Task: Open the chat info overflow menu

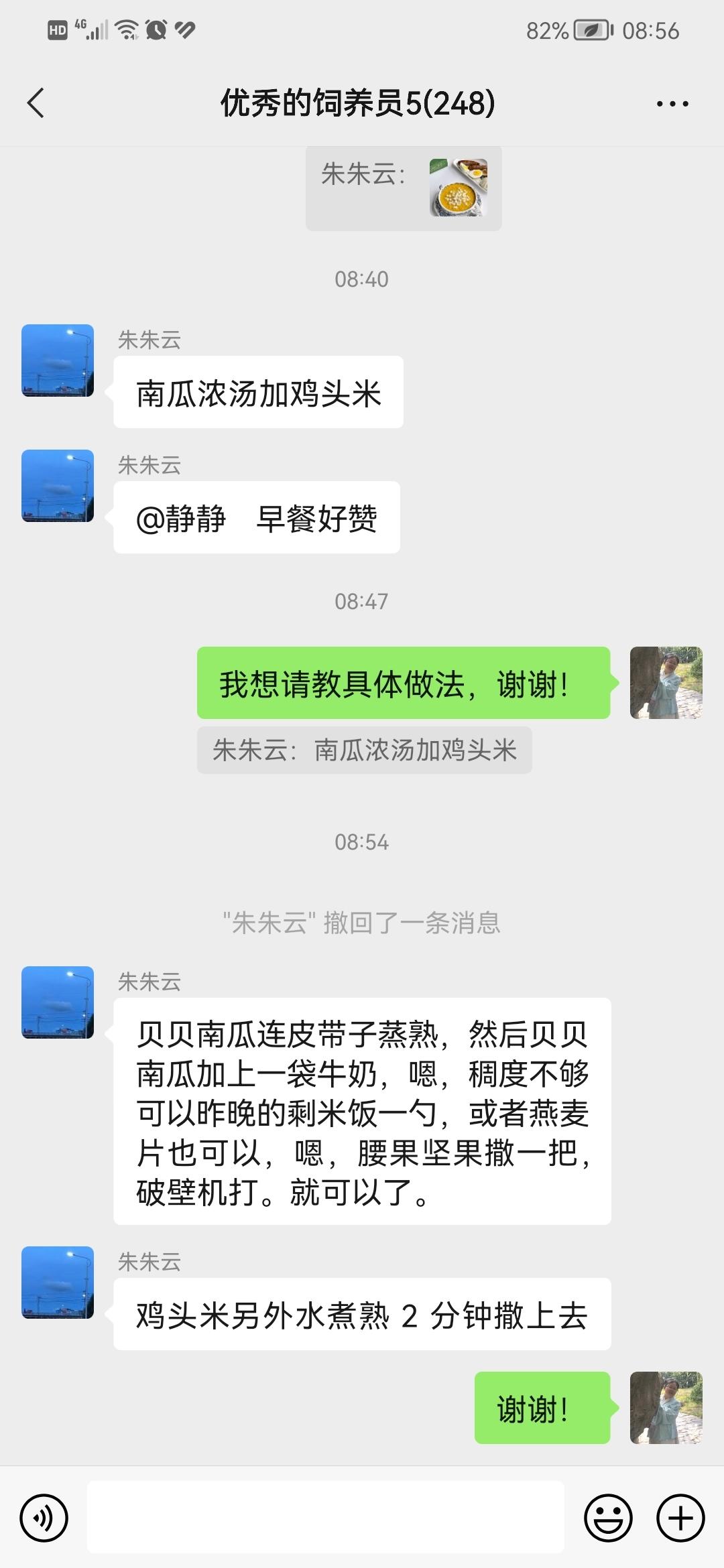Action: point(672,104)
